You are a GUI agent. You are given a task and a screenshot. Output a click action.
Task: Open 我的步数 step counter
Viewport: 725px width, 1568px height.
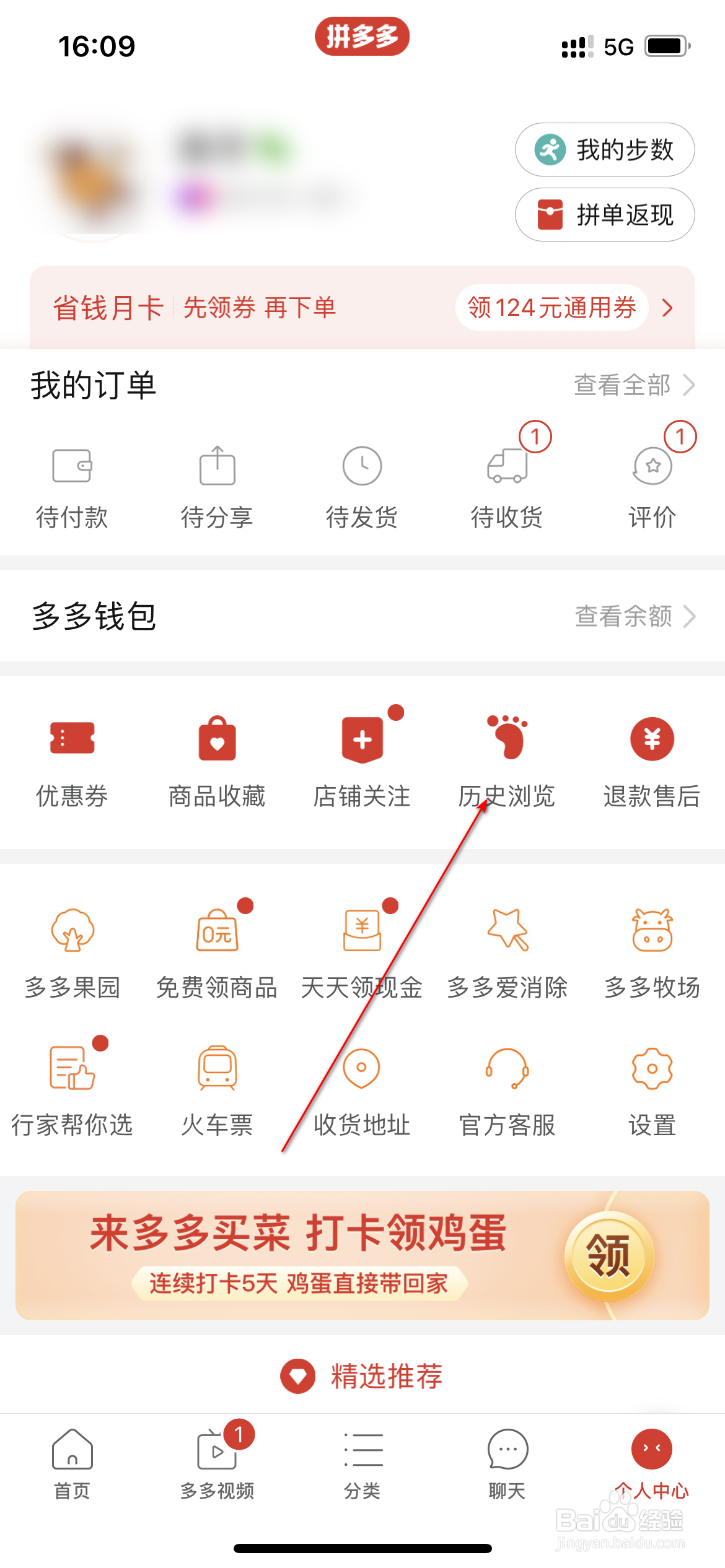point(604,149)
